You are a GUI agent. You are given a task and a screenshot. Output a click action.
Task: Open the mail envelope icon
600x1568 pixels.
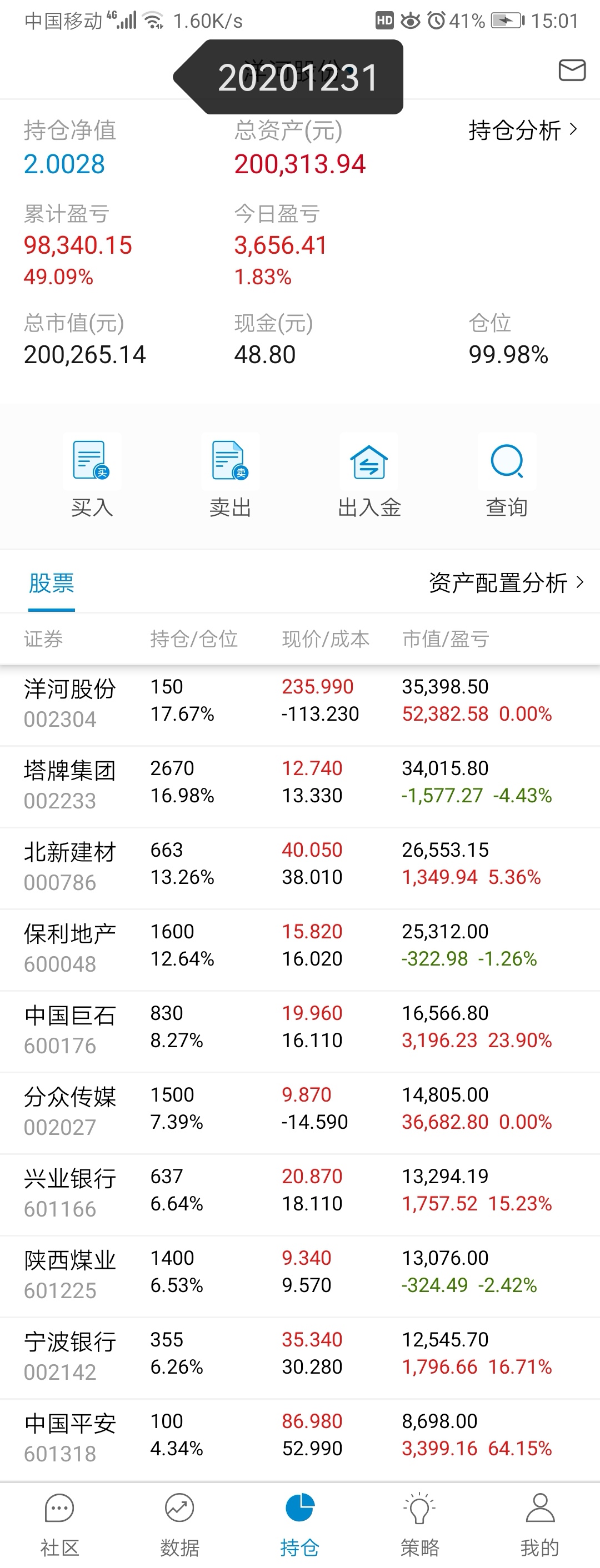pyautogui.click(x=572, y=71)
